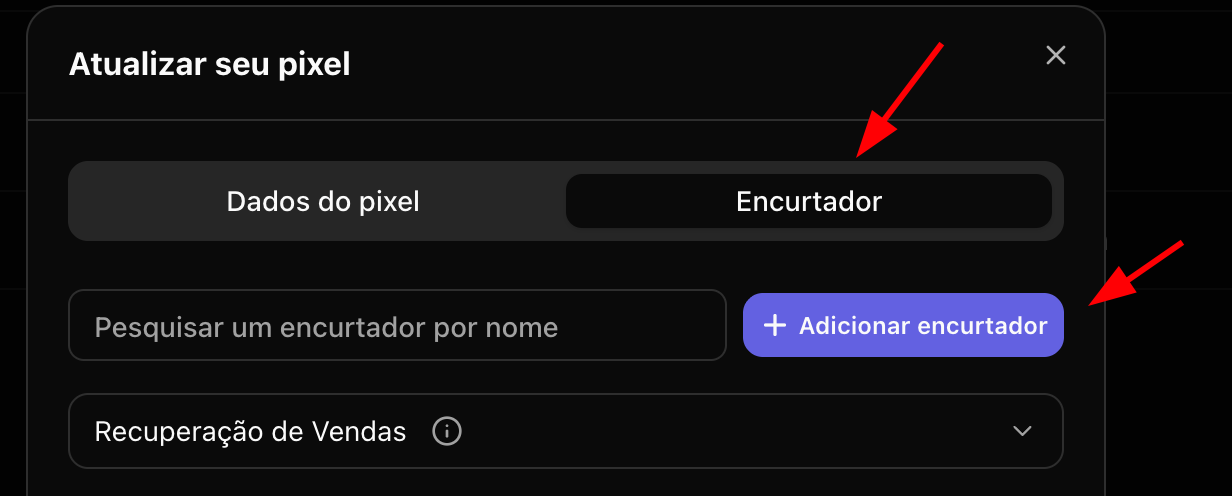The width and height of the screenshot is (1232, 496).
Task: Show info about Recuperação de Vendas
Action: 447,432
